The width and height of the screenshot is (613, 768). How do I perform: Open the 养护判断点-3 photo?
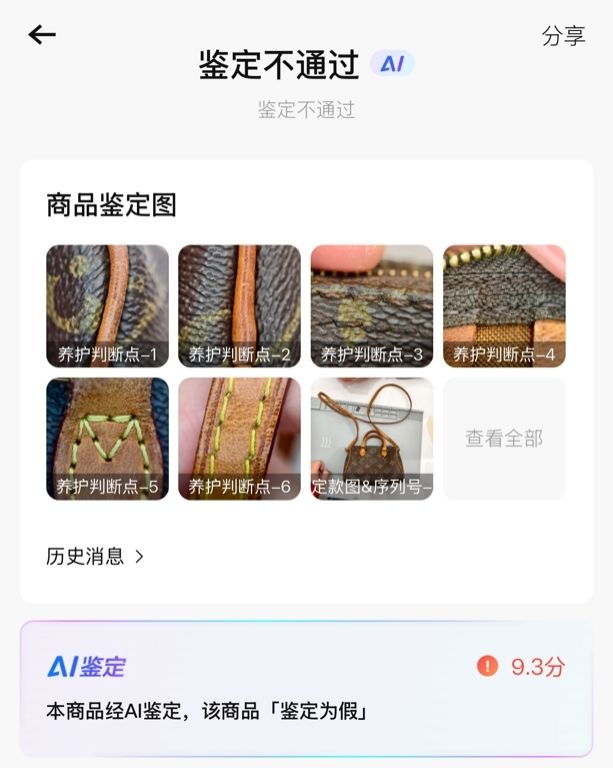tap(372, 306)
